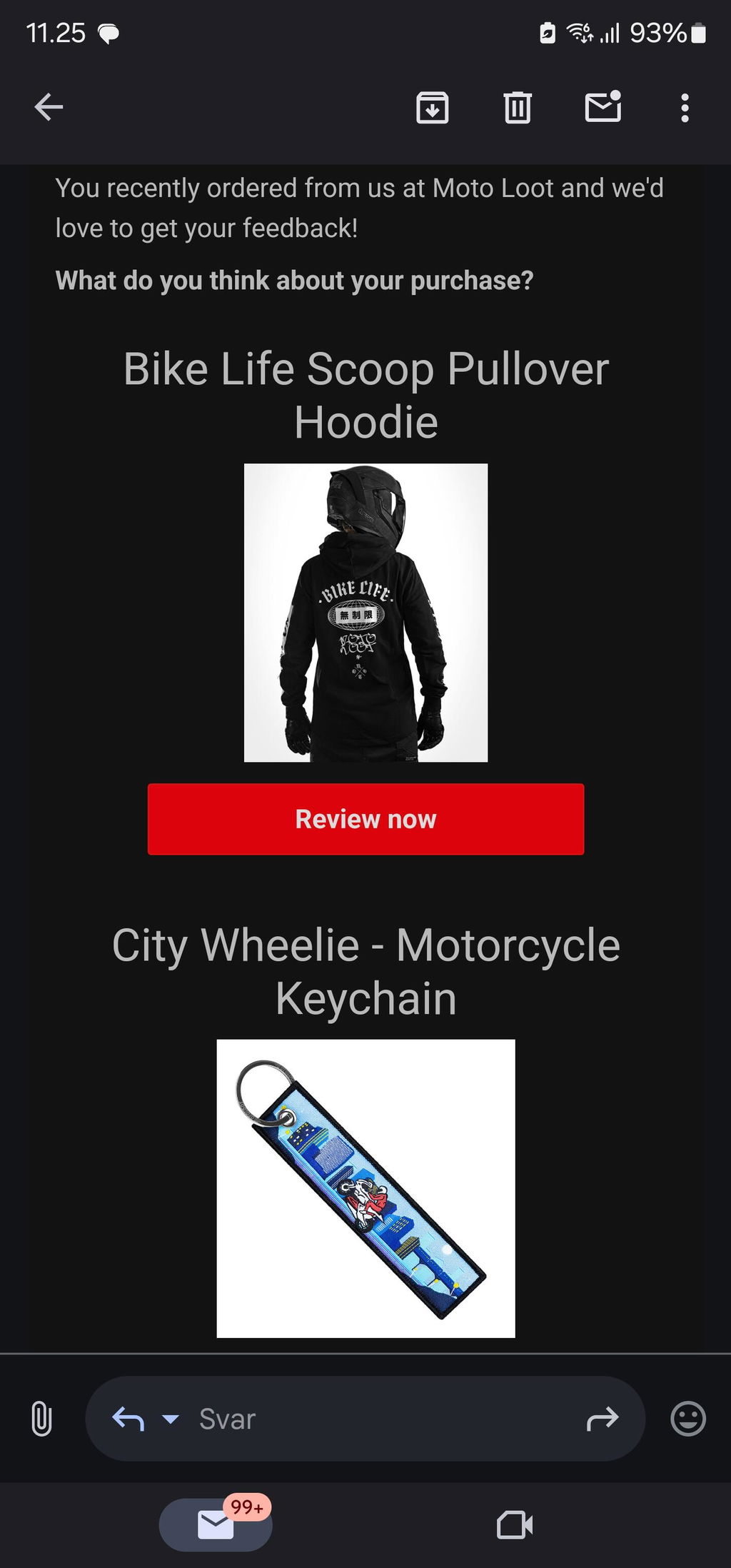Archive this email

point(433,108)
